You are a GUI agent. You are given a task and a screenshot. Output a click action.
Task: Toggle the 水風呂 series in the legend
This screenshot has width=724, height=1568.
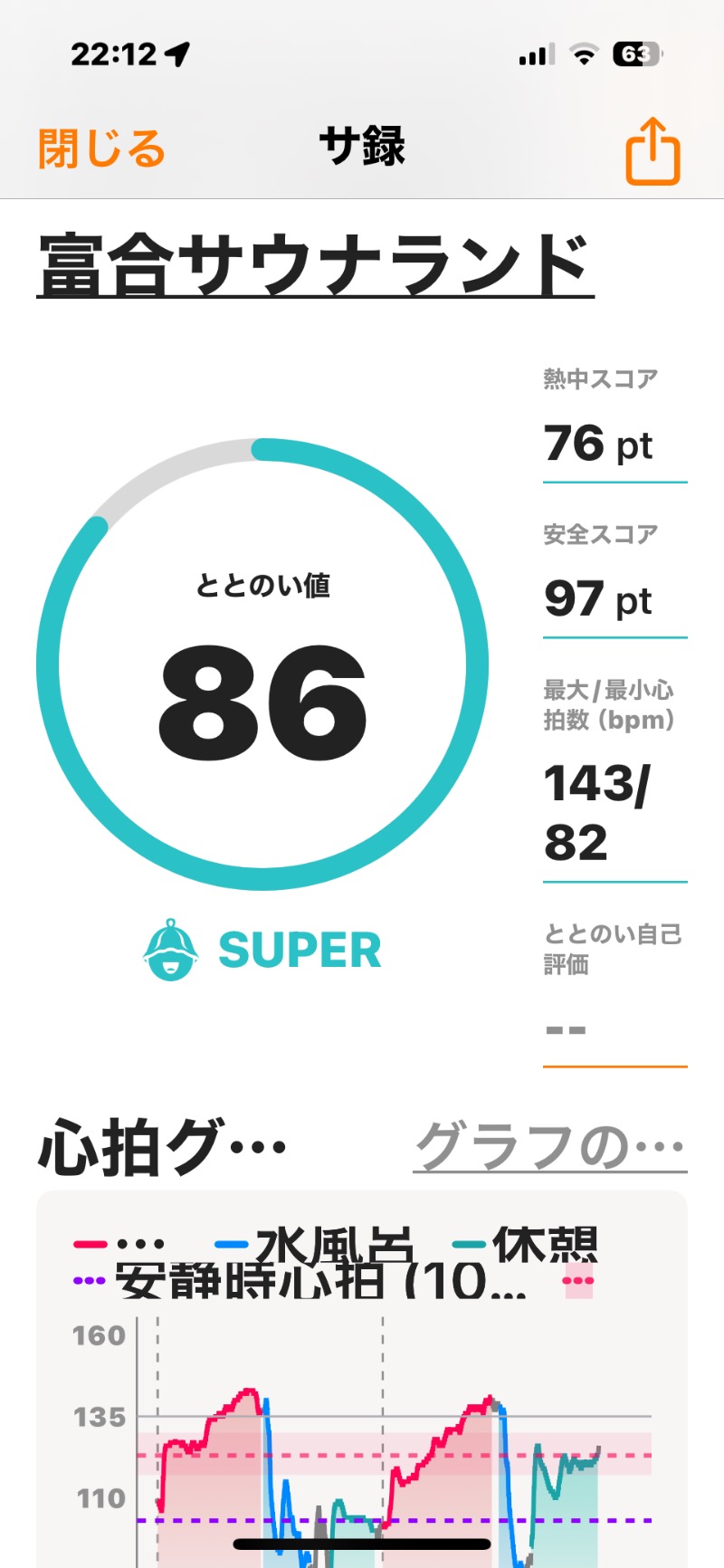click(x=315, y=1246)
